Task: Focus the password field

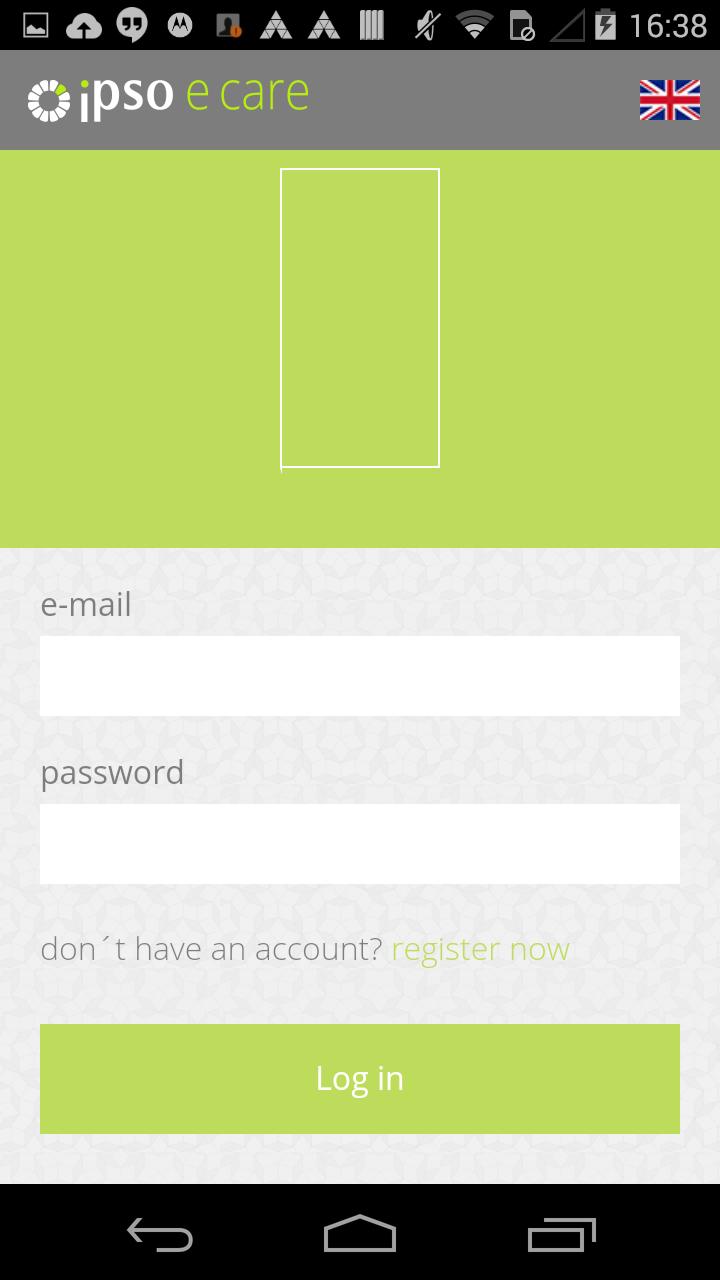Action: (x=360, y=844)
